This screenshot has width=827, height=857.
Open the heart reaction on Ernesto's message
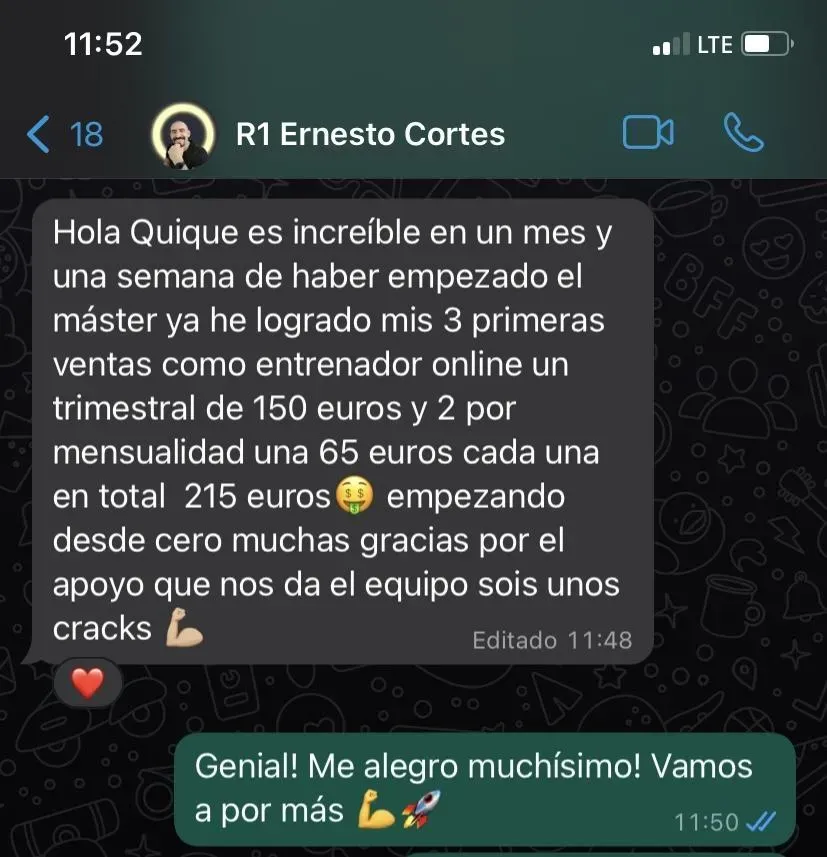[x=88, y=684]
